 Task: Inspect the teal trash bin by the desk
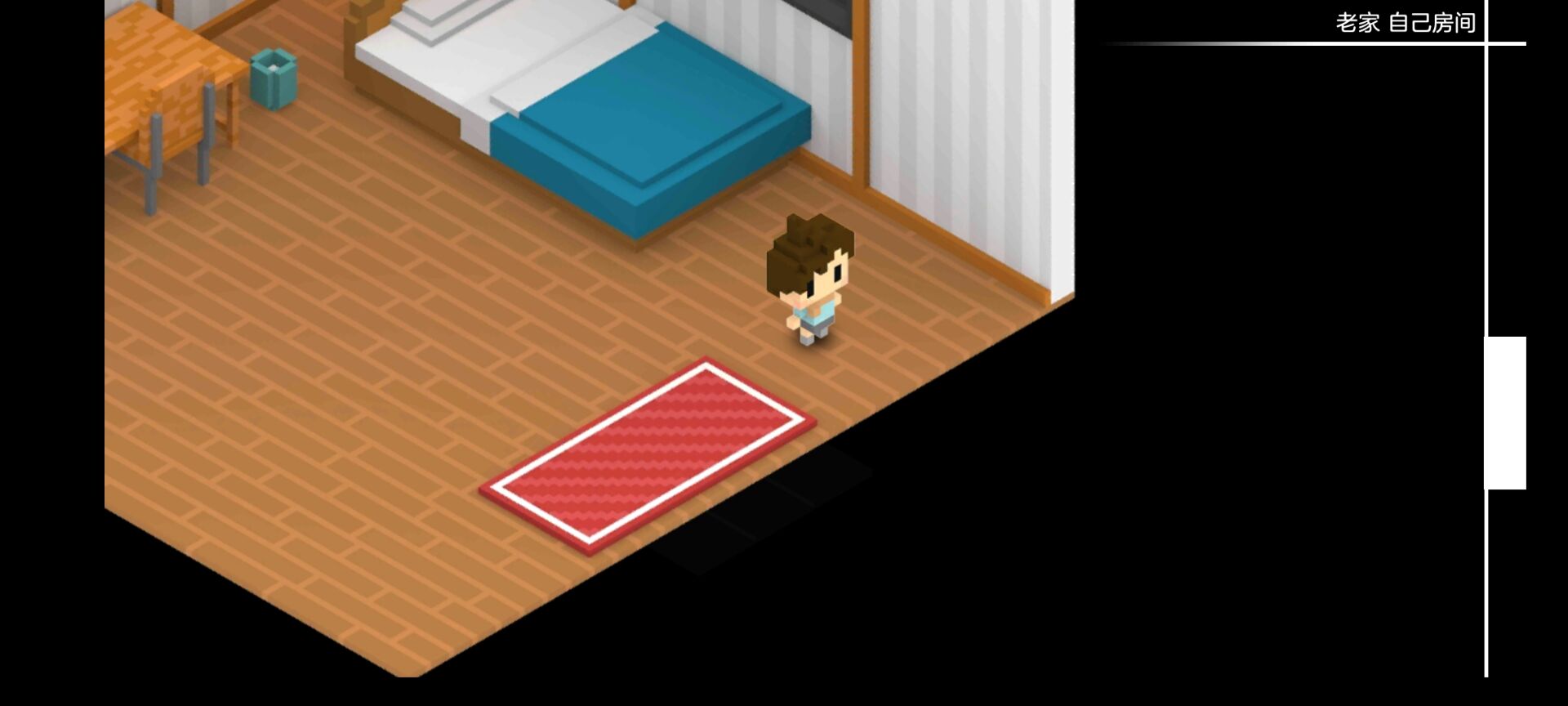point(273,78)
